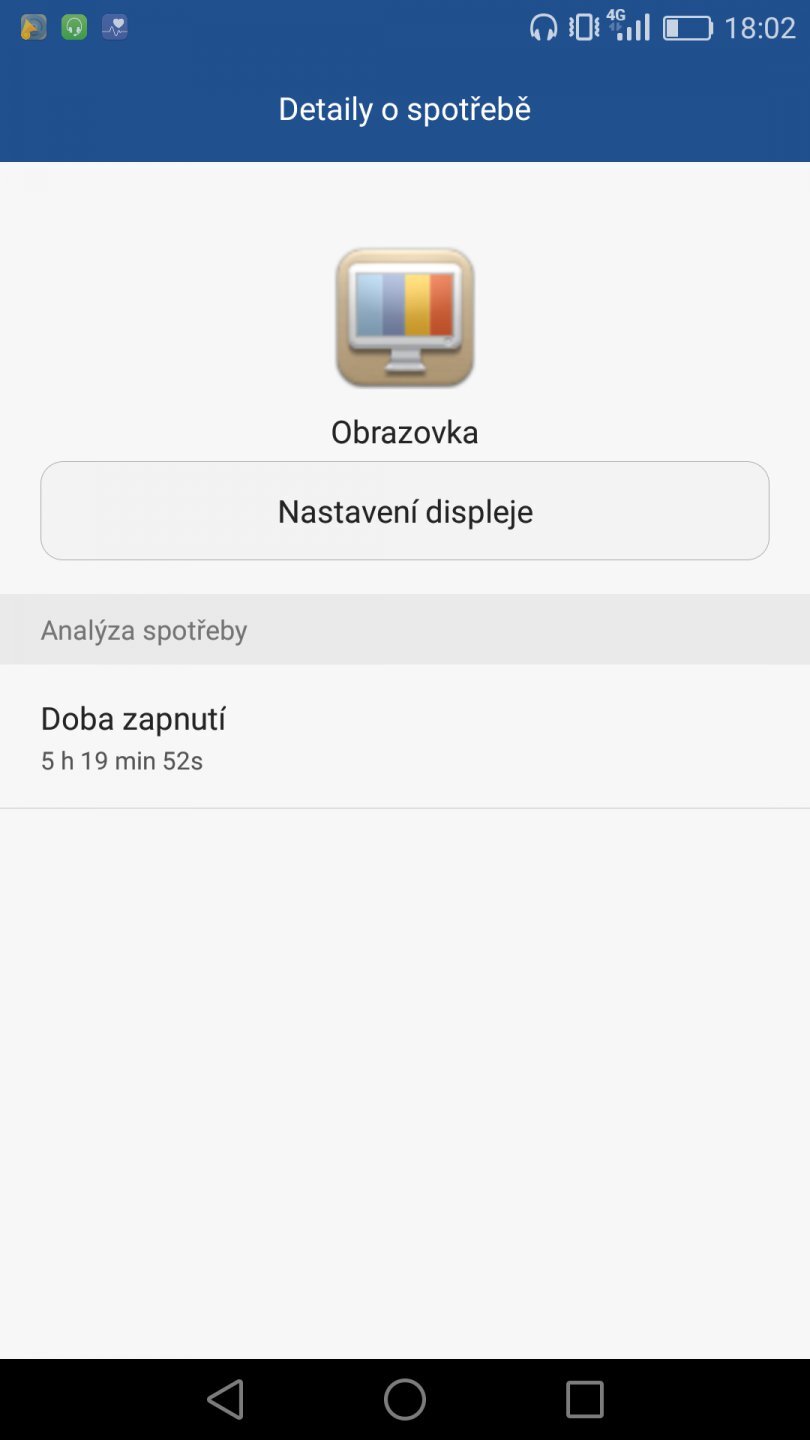Tap the Detaily o spotřebě title
Screen dimensions: 810x1440
404,108
